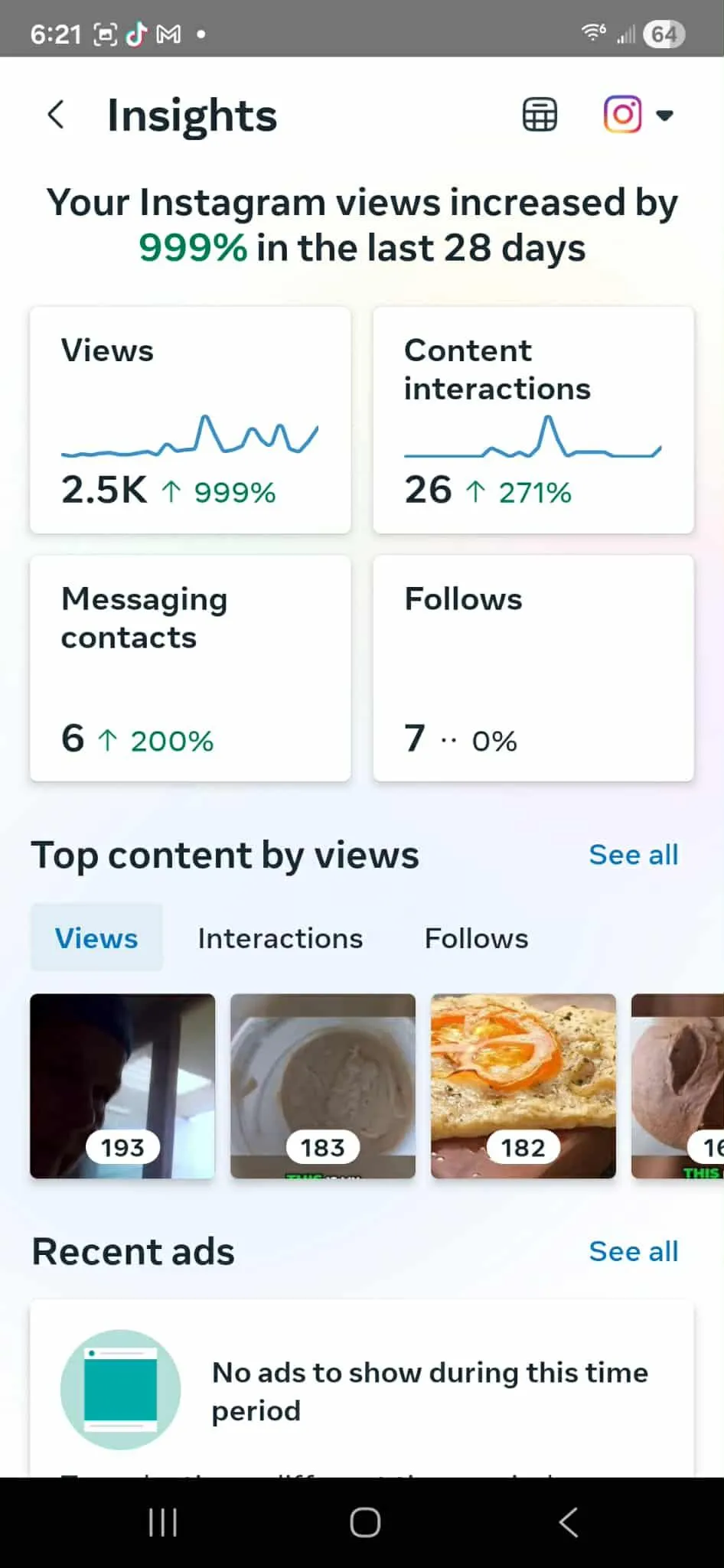Switch to the Follows tab under top content
This screenshot has width=724, height=1568.
pyautogui.click(x=476, y=938)
